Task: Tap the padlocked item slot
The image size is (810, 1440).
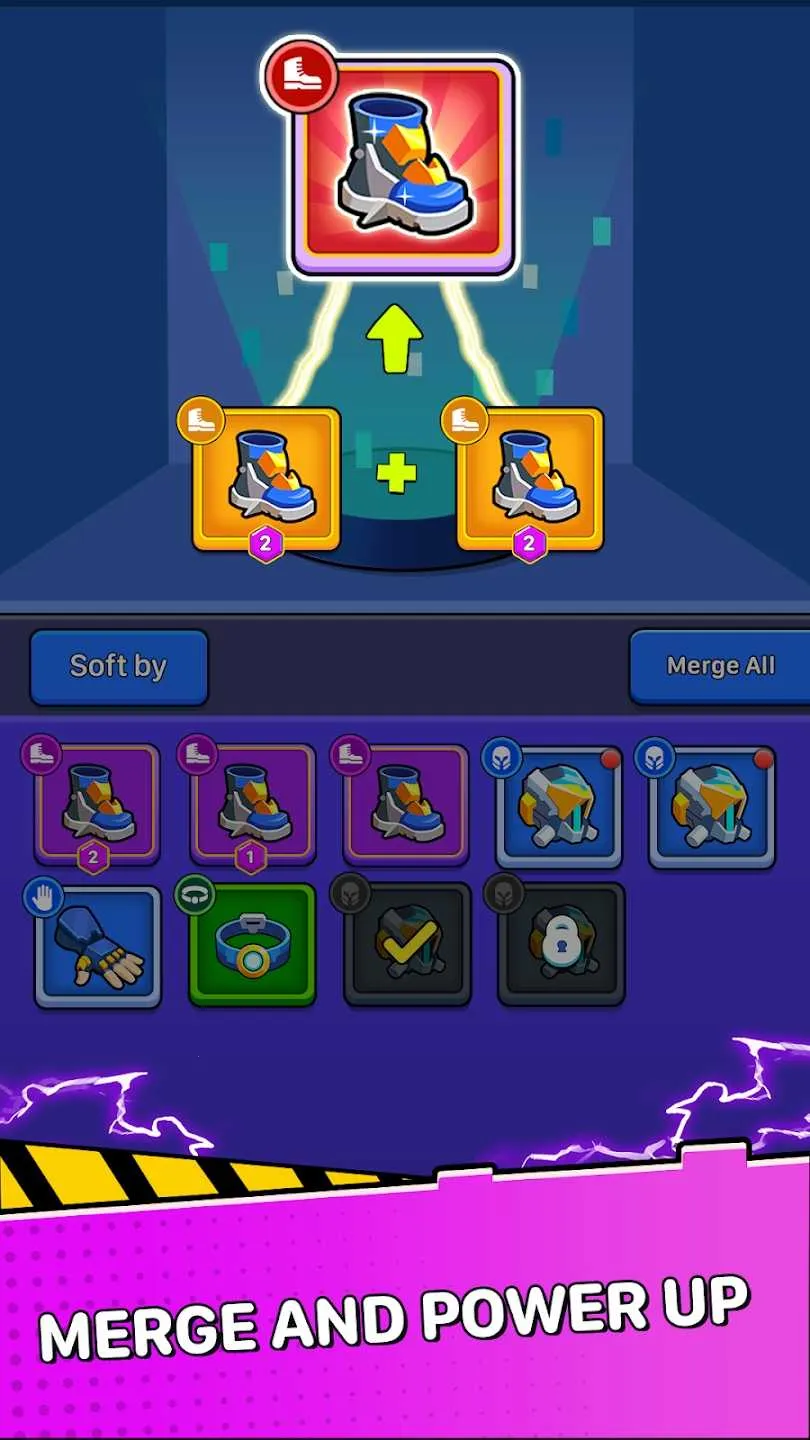Action: (x=562, y=943)
